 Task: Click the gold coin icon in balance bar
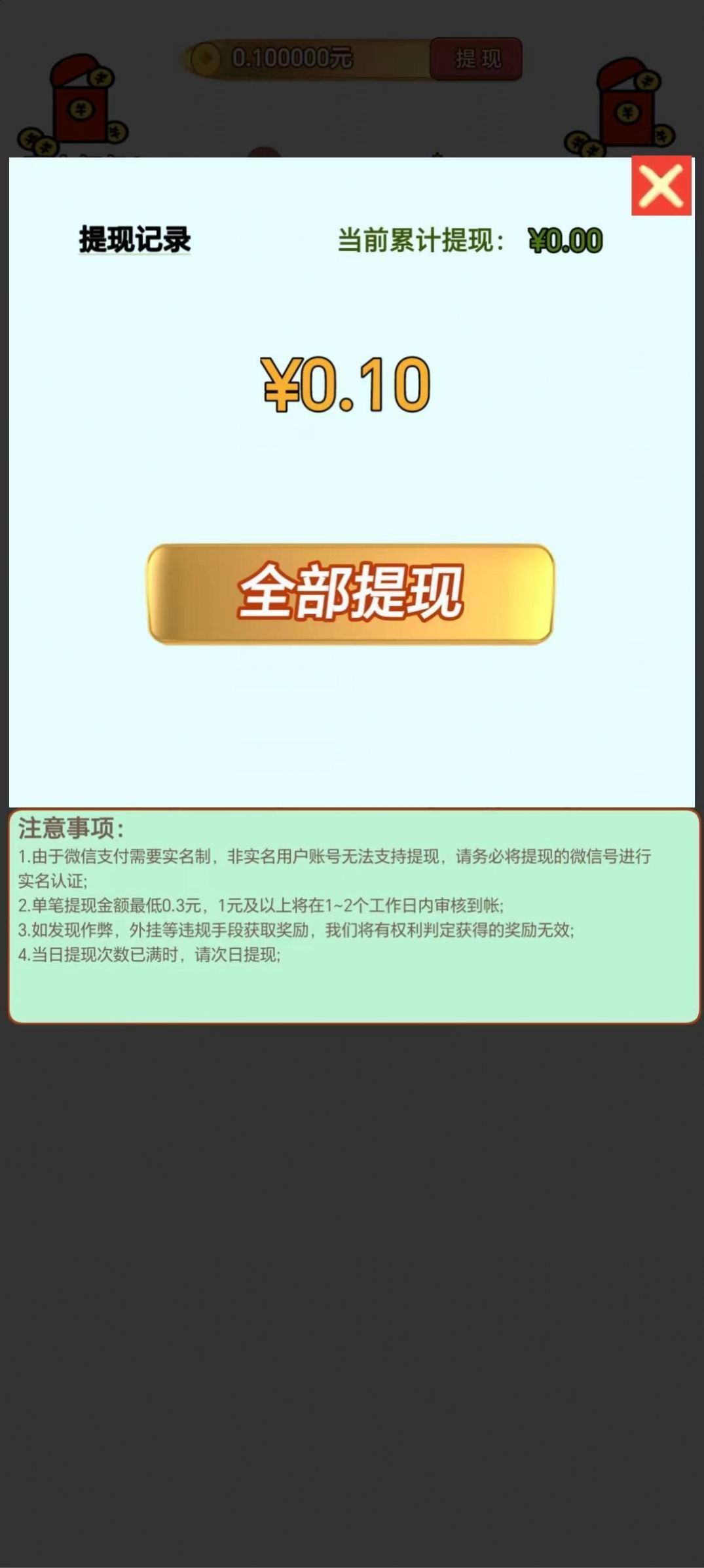click(x=206, y=58)
